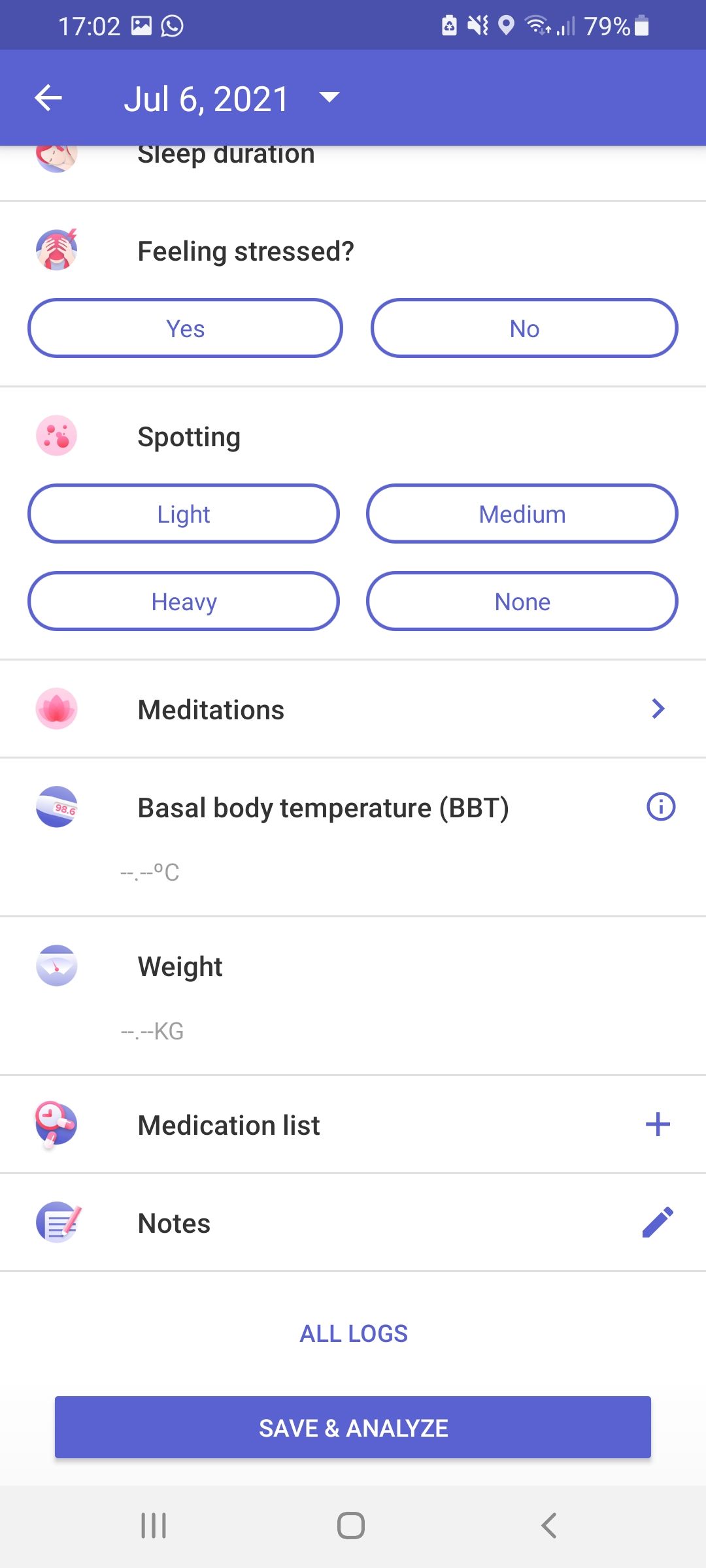The image size is (706, 1568).
Task: Add a medication with the plus icon
Action: [659, 1125]
